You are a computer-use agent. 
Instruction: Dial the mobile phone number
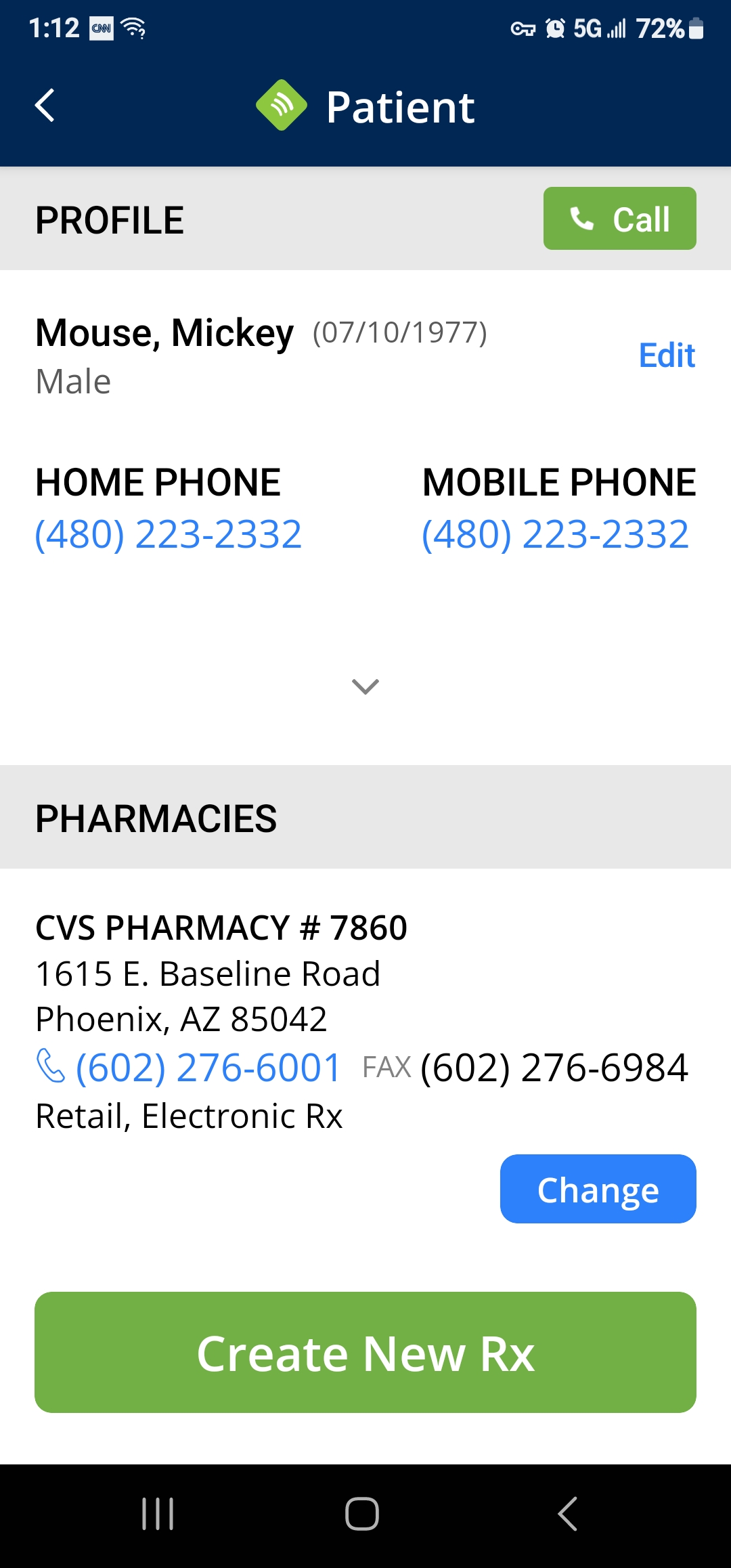click(555, 534)
